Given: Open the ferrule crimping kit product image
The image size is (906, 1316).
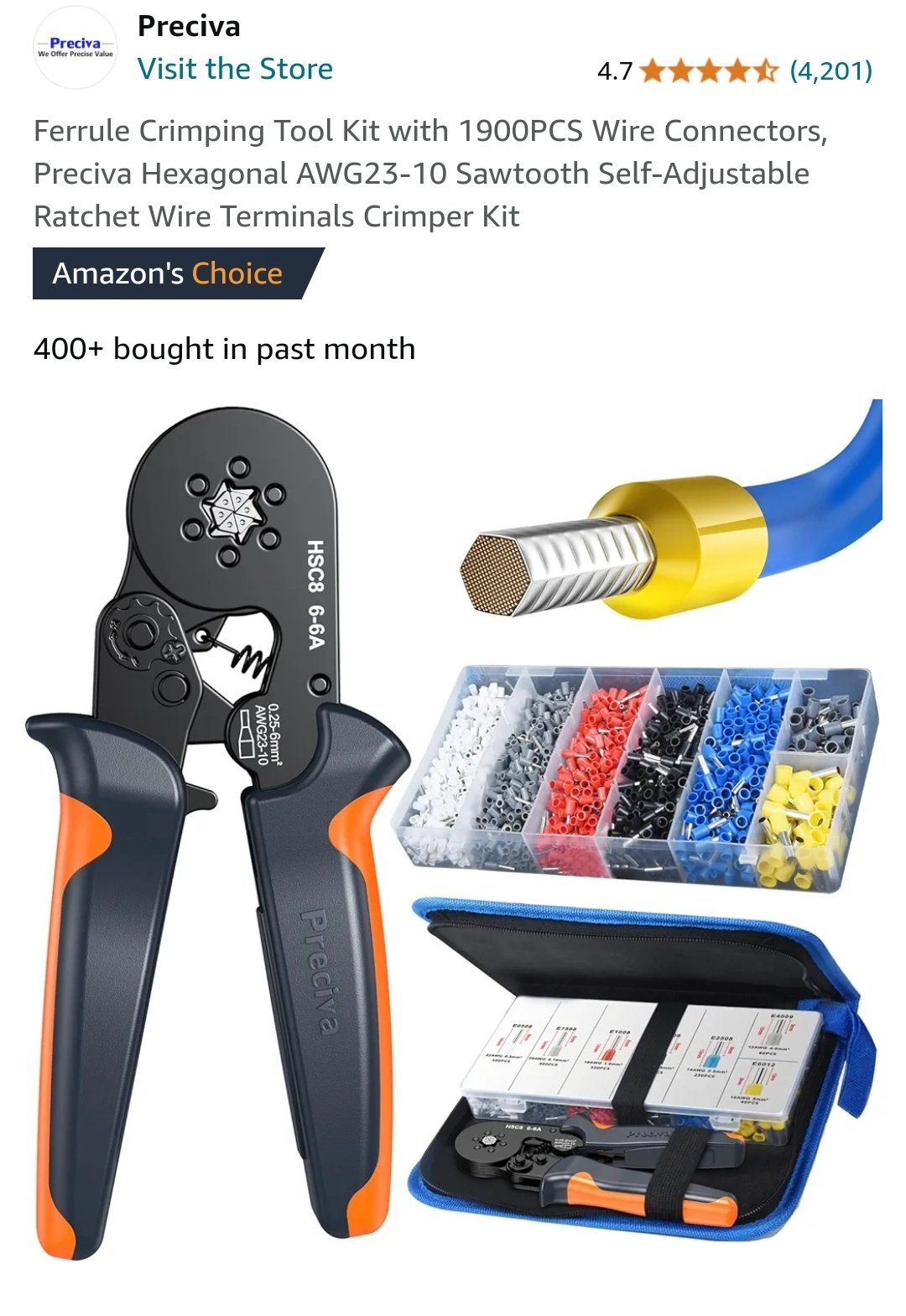Looking at the screenshot, I should click(453, 830).
